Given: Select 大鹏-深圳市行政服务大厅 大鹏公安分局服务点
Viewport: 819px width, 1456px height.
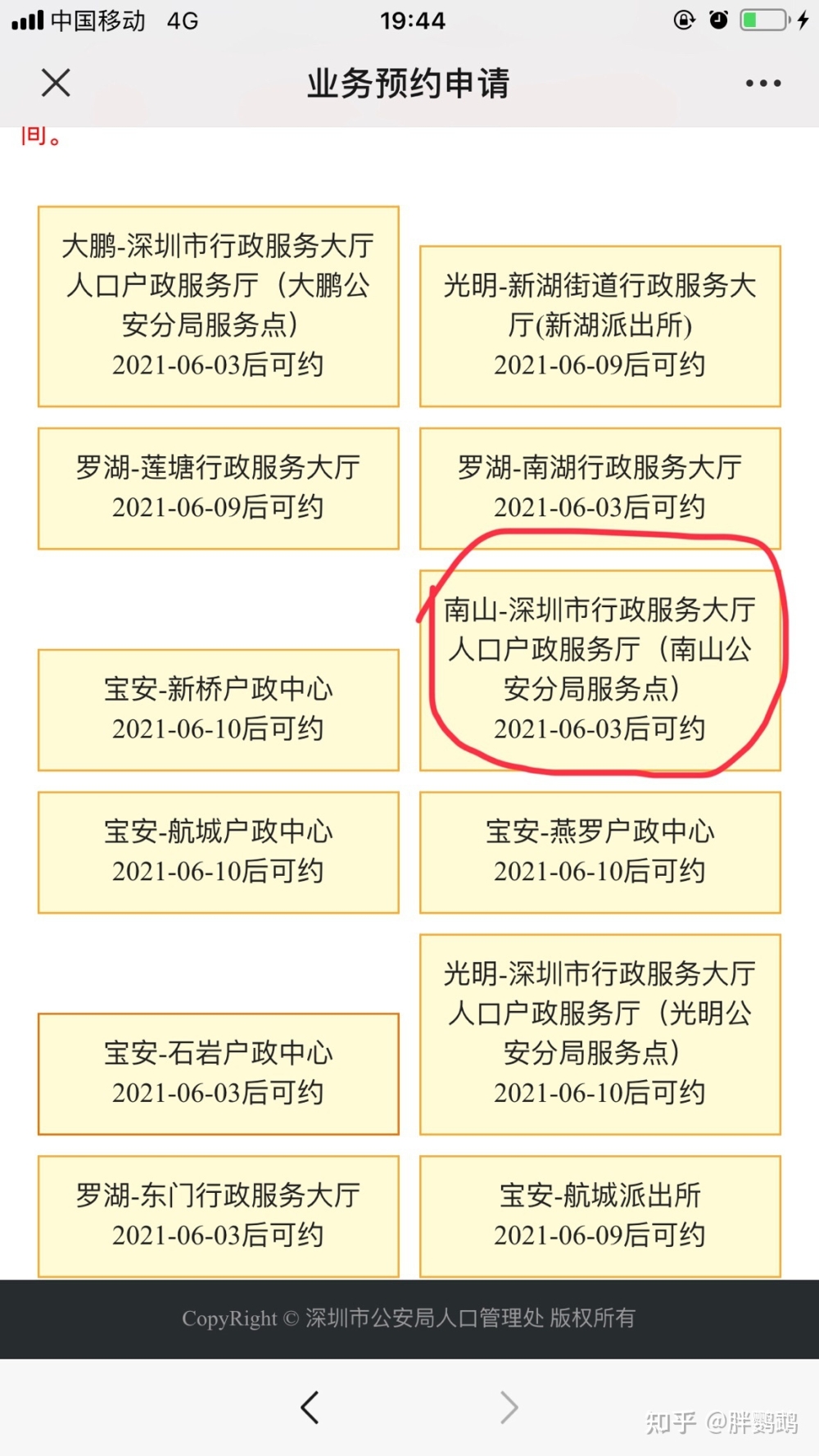Looking at the screenshot, I should click(219, 306).
